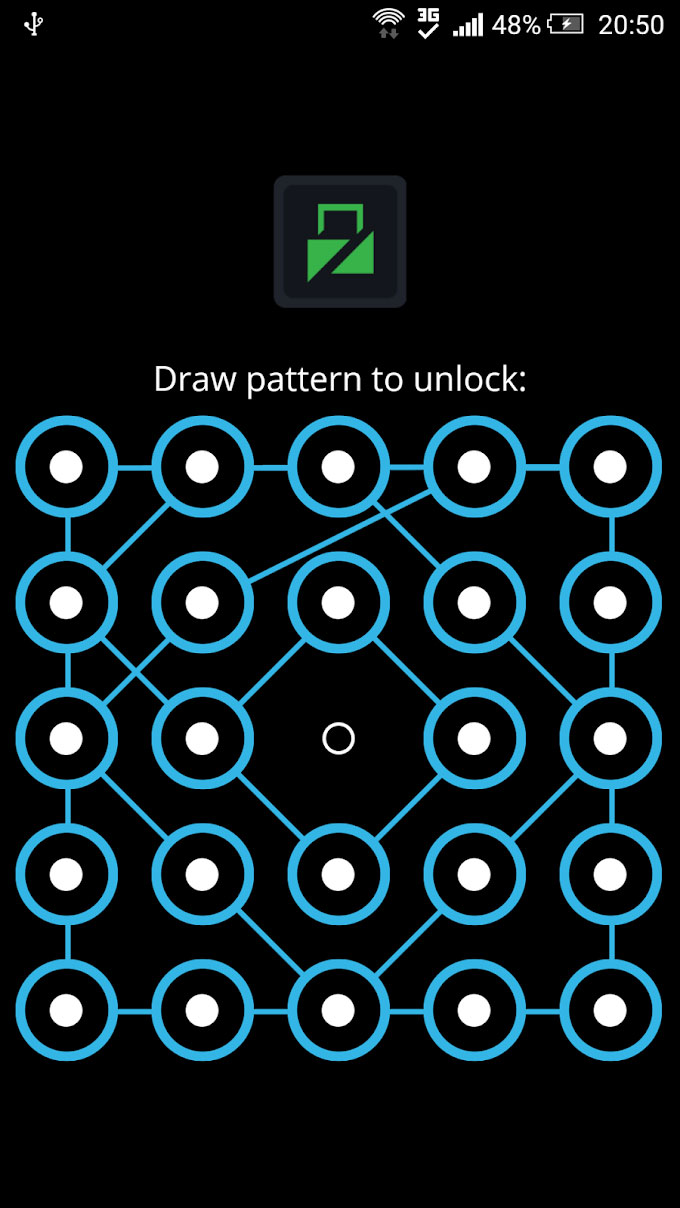Touch the top-left corner dot of the pattern grid
The height and width of the screenshot is (1208, 680).
point(67,467)
